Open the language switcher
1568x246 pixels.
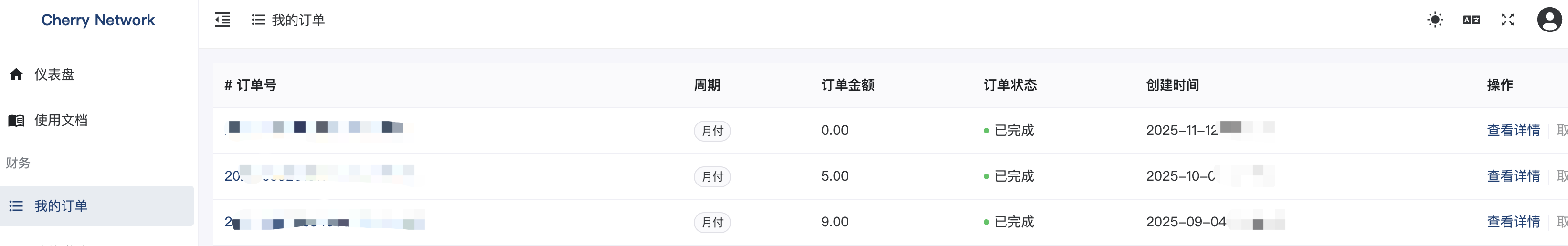(1471, 20)
